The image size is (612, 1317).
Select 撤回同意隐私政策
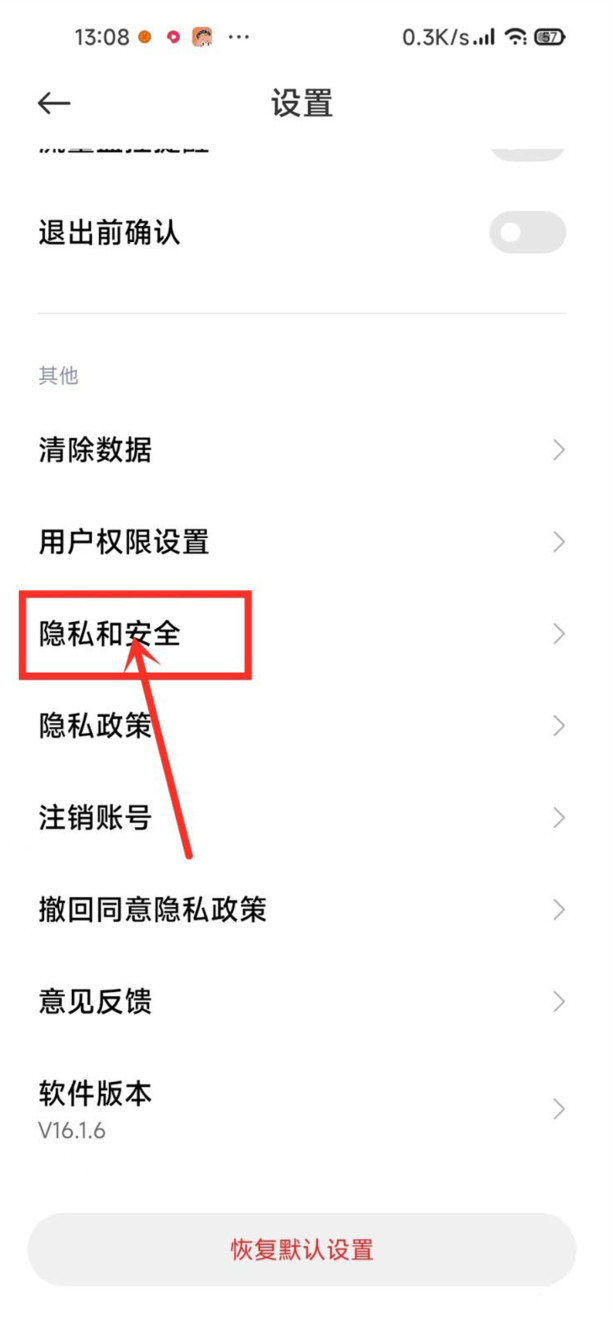coord(300,910)
